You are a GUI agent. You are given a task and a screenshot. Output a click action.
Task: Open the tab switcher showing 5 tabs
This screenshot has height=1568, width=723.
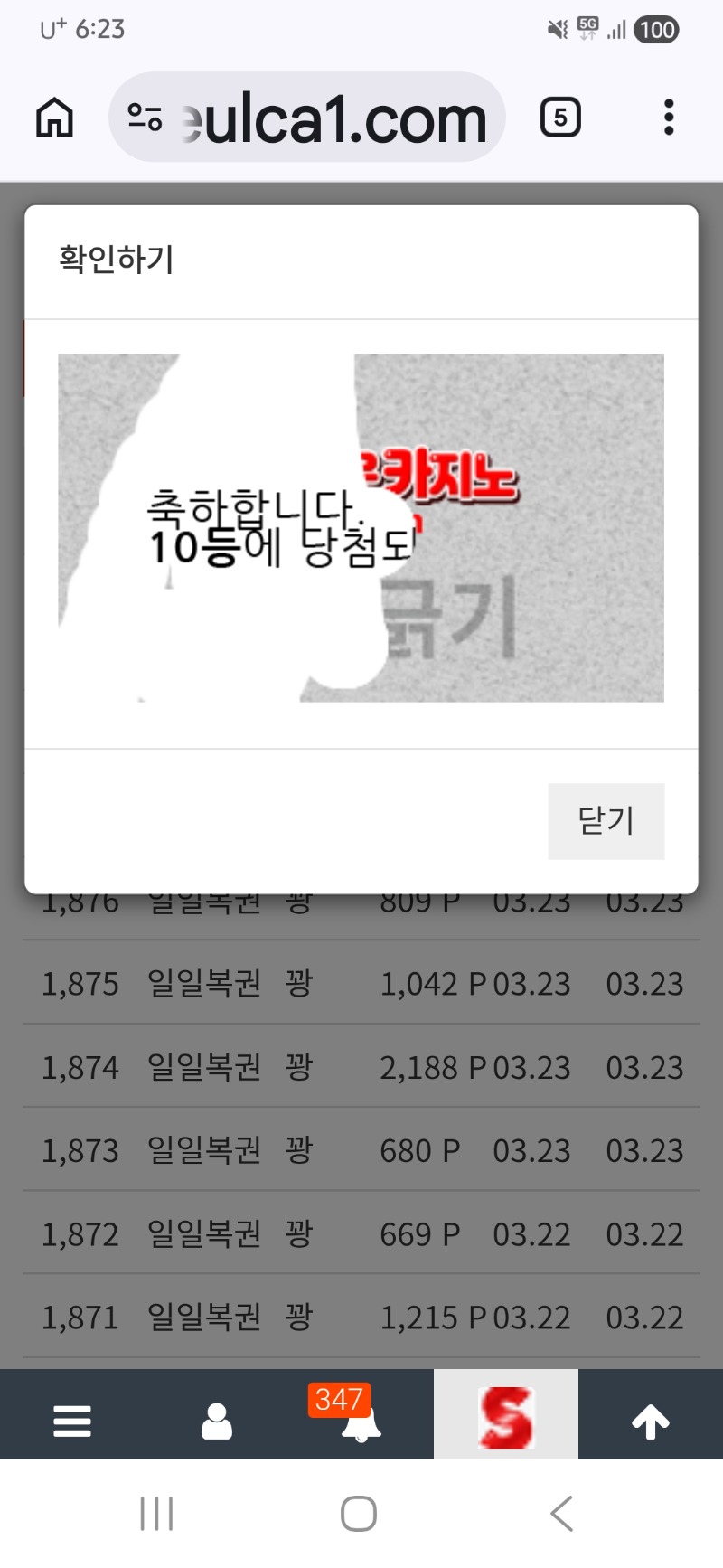560,118
